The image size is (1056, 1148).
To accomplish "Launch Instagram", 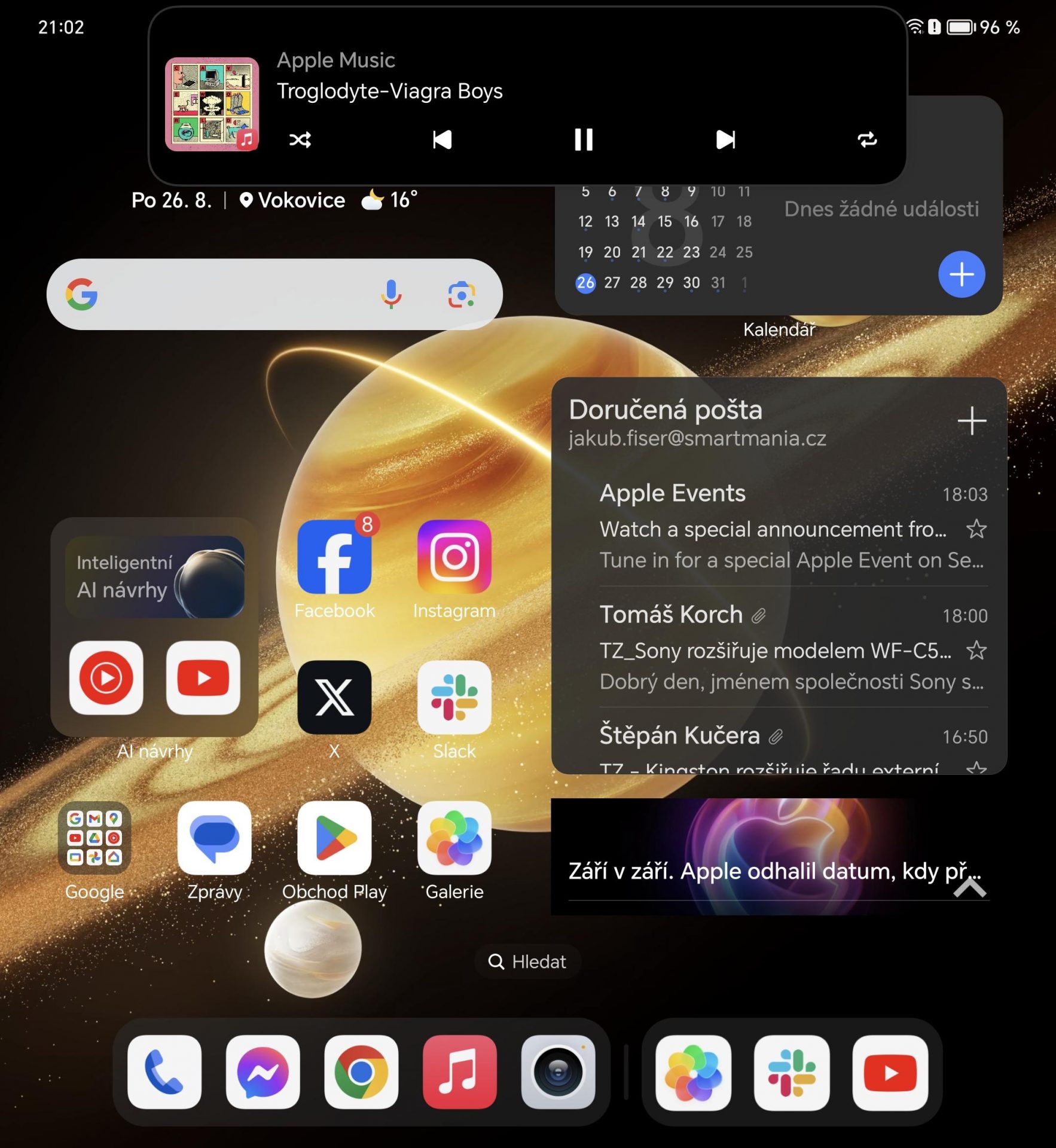I will pos(454,557).
